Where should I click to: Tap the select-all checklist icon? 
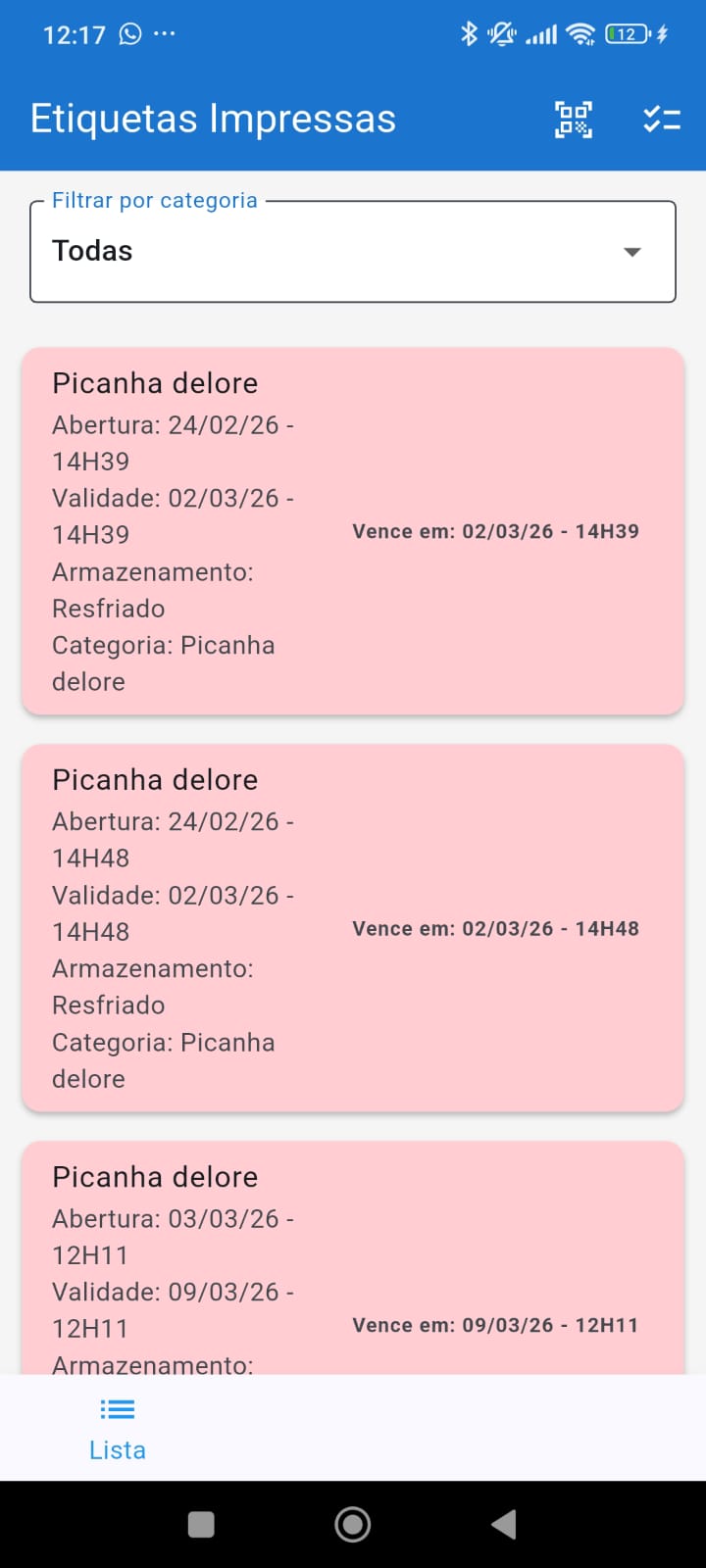pos(662,119)
